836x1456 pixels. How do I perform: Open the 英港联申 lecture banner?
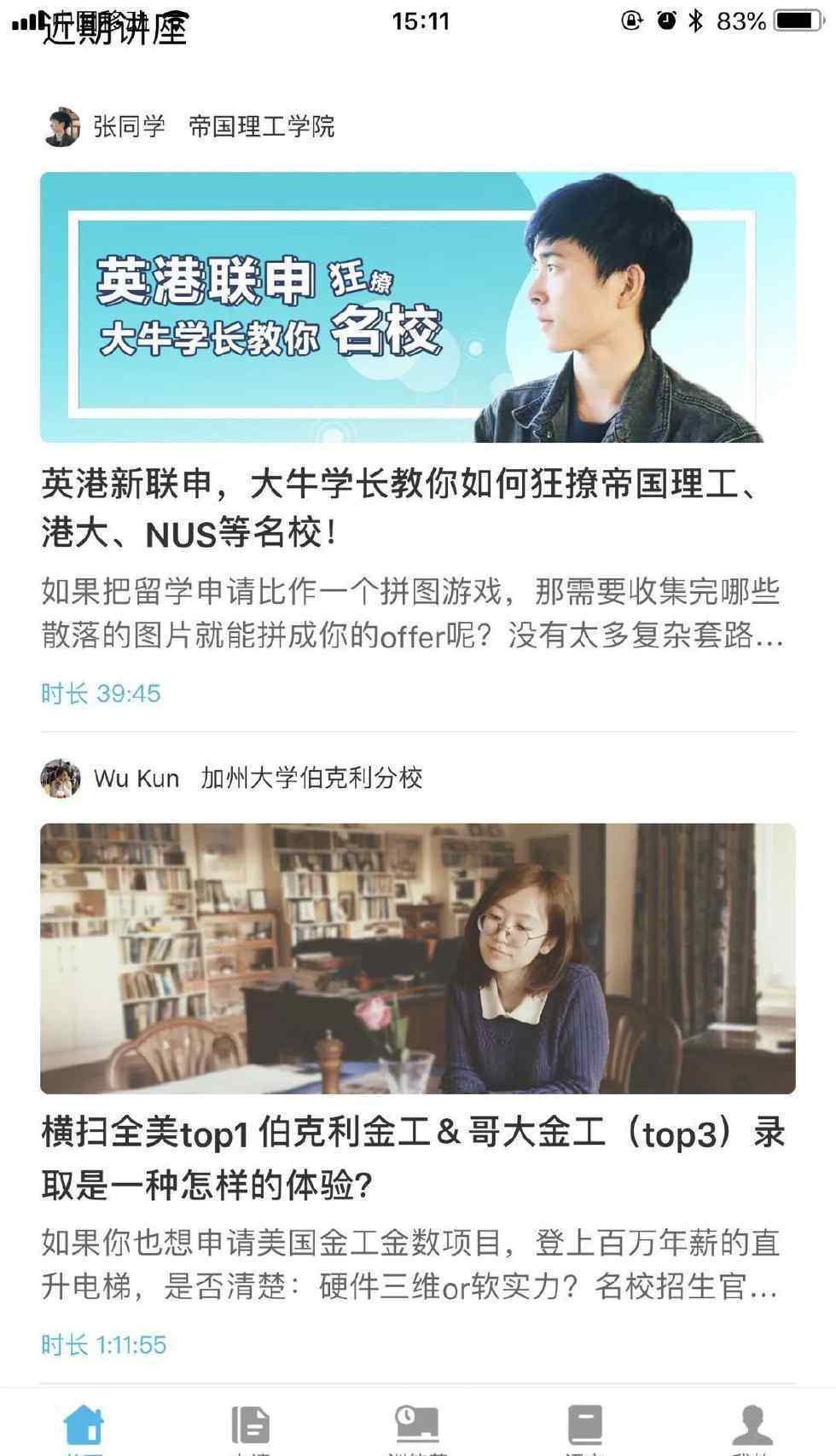pyautogui.click(x=418, y=307)
